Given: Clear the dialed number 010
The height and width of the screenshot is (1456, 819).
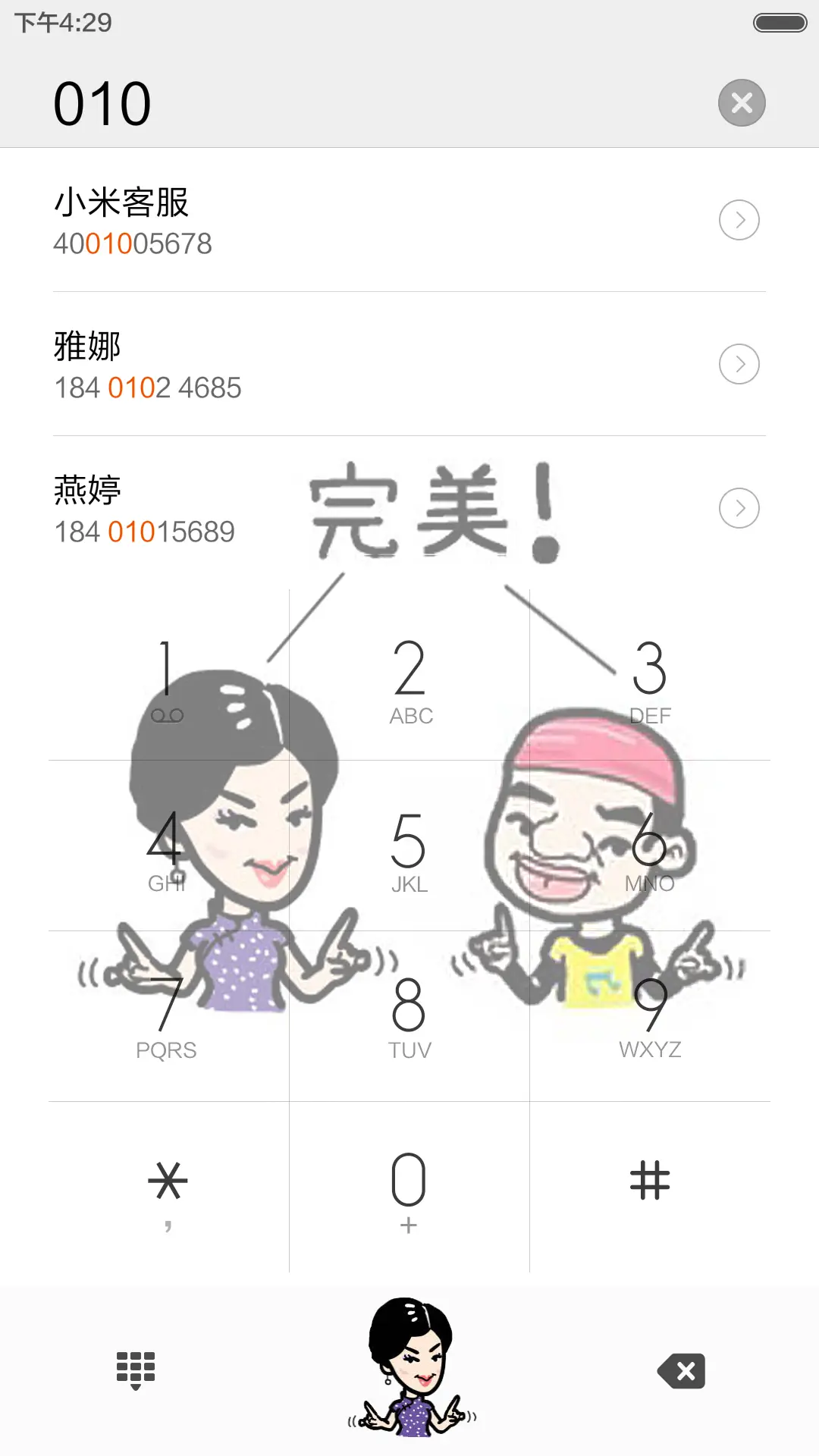Looking at the screenshot, I should (741, 102).
